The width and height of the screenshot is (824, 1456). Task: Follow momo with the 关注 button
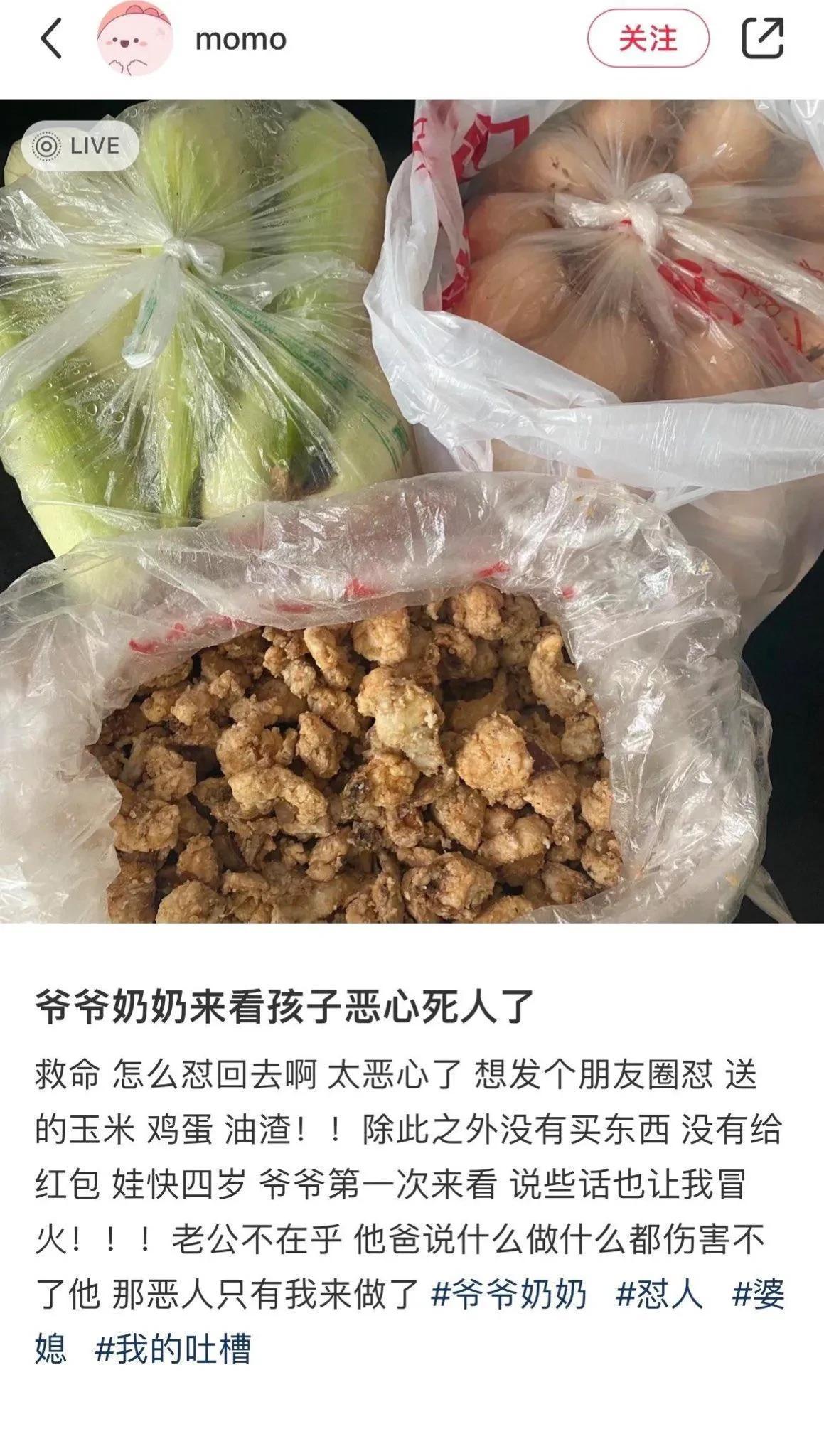(x=648, y=39)
